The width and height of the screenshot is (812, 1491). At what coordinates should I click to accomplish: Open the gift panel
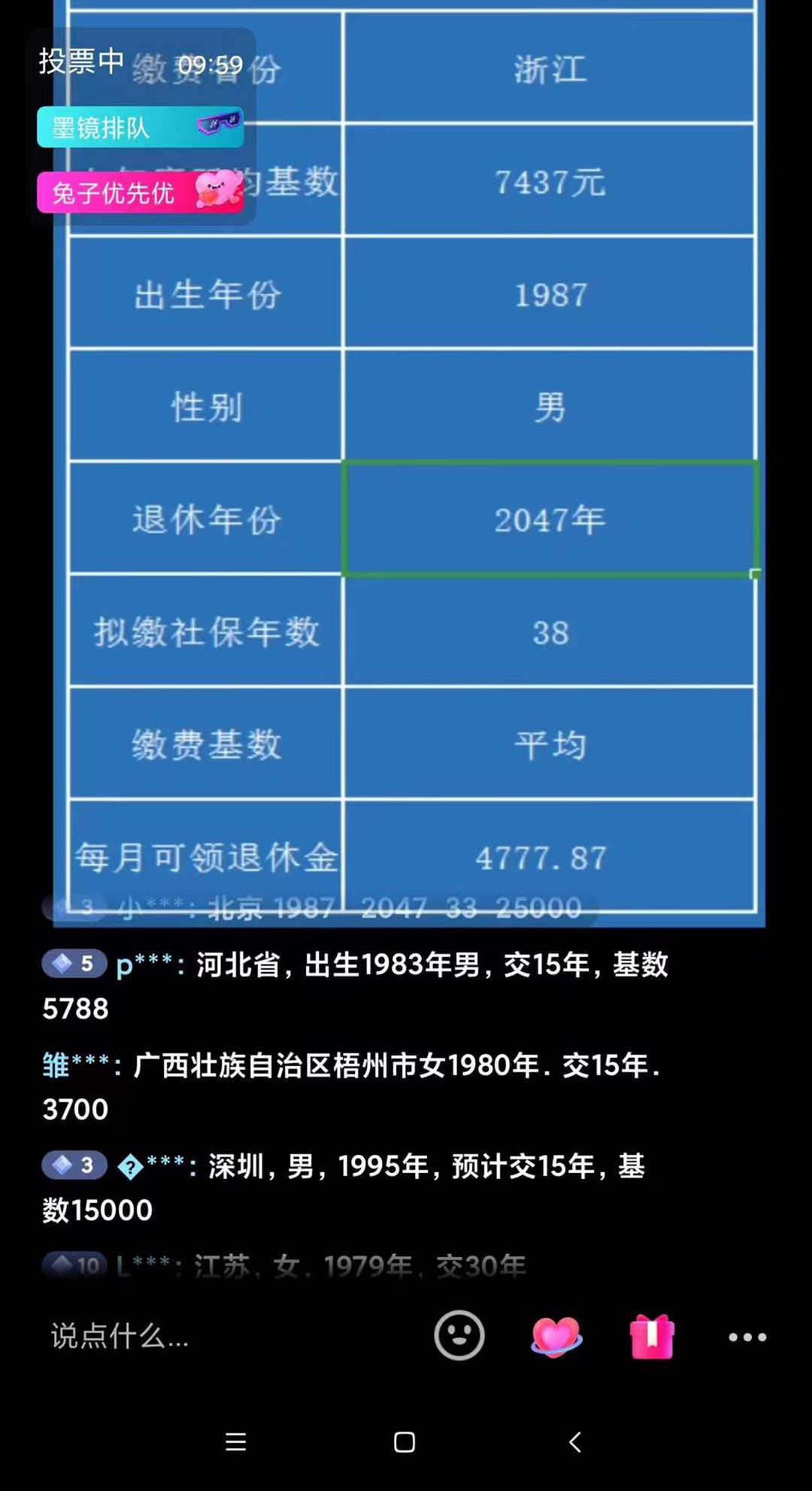pos(652,1336)
